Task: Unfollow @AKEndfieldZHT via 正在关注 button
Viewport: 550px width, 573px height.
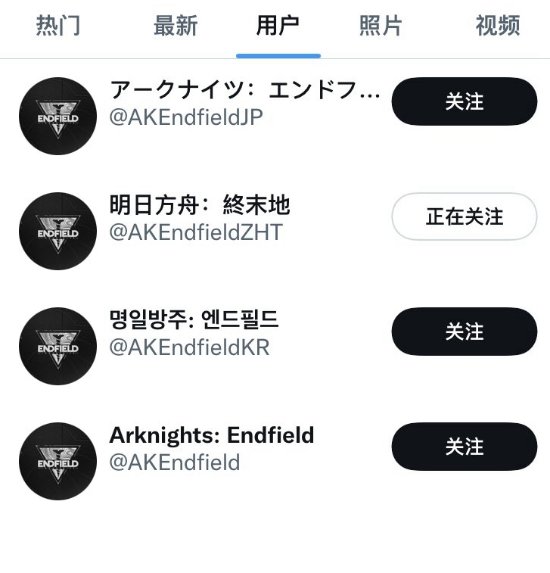Action: pyautogui.click(x=464, y=216)
